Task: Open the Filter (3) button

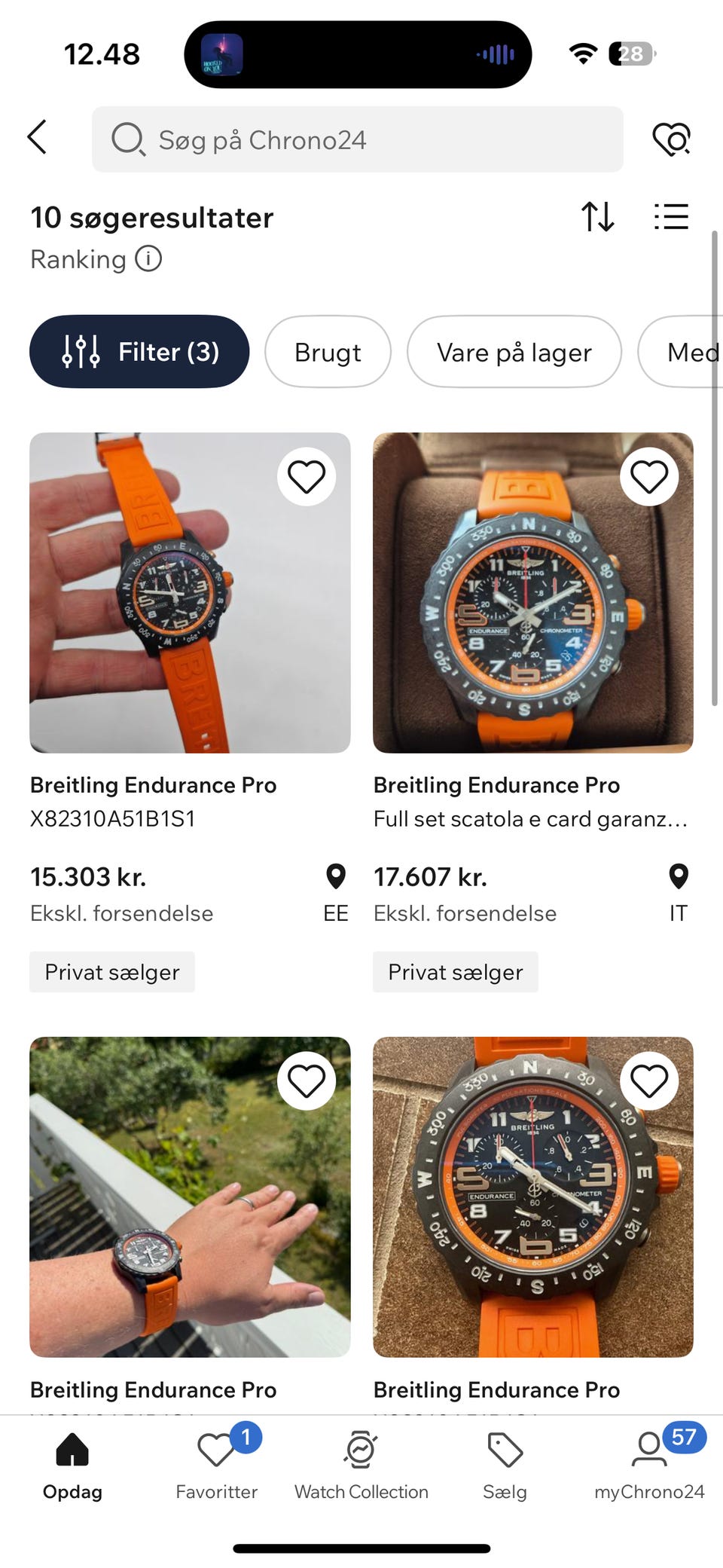Action: (x=139, y=351)
